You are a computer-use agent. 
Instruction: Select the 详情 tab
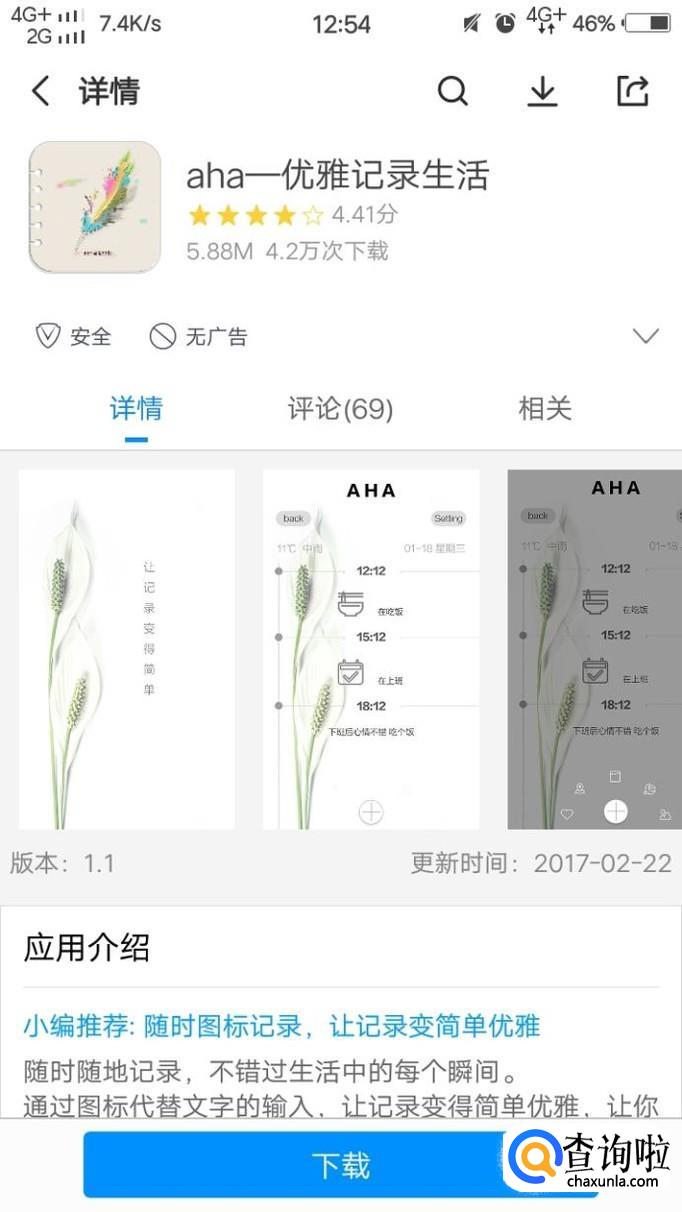(136, 408)
